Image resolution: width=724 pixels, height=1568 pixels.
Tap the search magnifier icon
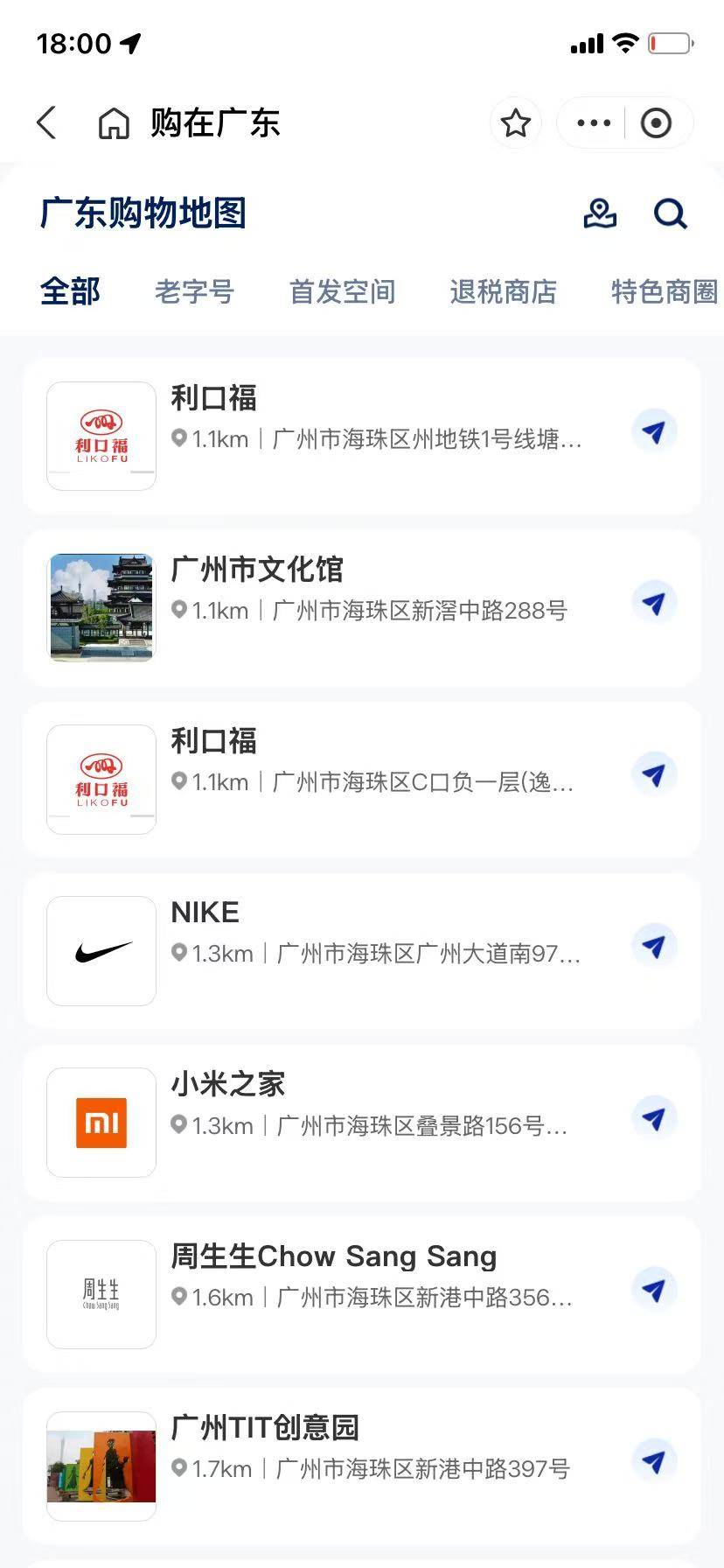[x=670, y=213]
